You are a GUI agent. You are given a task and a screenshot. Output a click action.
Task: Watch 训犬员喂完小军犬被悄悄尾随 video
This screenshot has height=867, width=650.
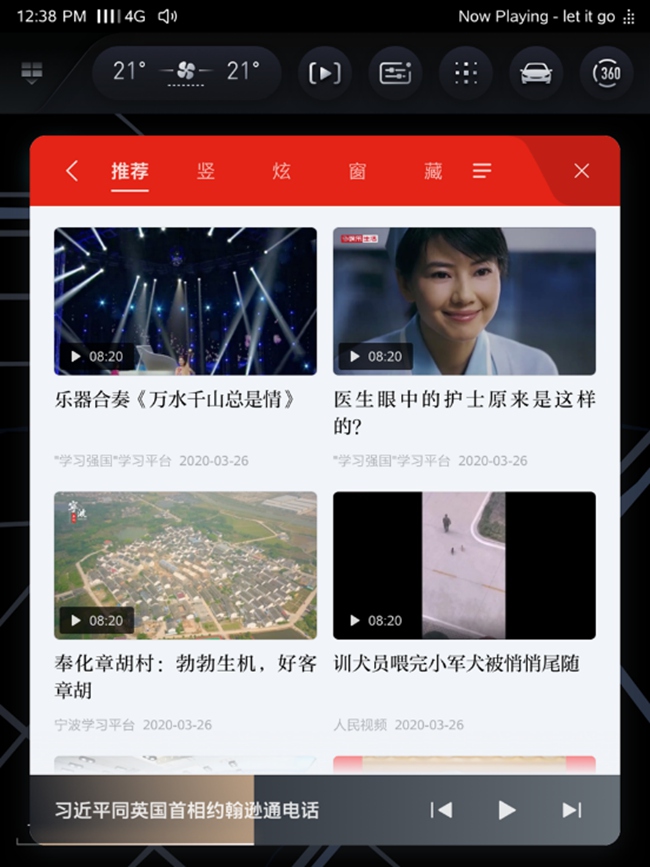pyautogui.click(x=464, y=565)
